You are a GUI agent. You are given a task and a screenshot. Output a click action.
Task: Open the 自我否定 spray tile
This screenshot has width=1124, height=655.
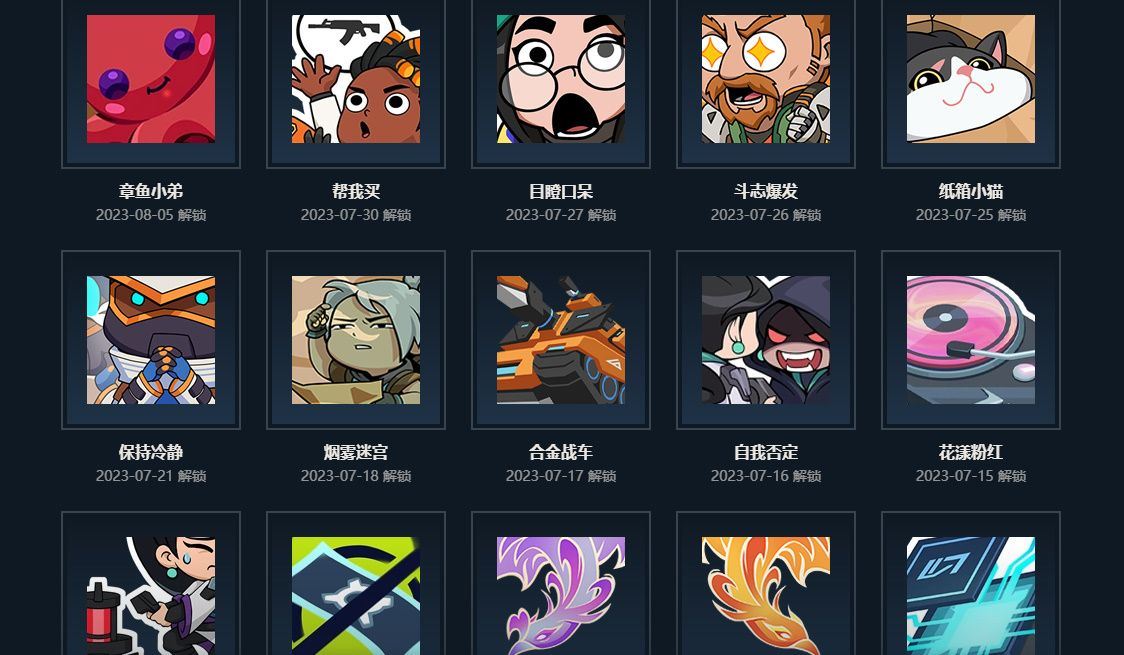766,340
